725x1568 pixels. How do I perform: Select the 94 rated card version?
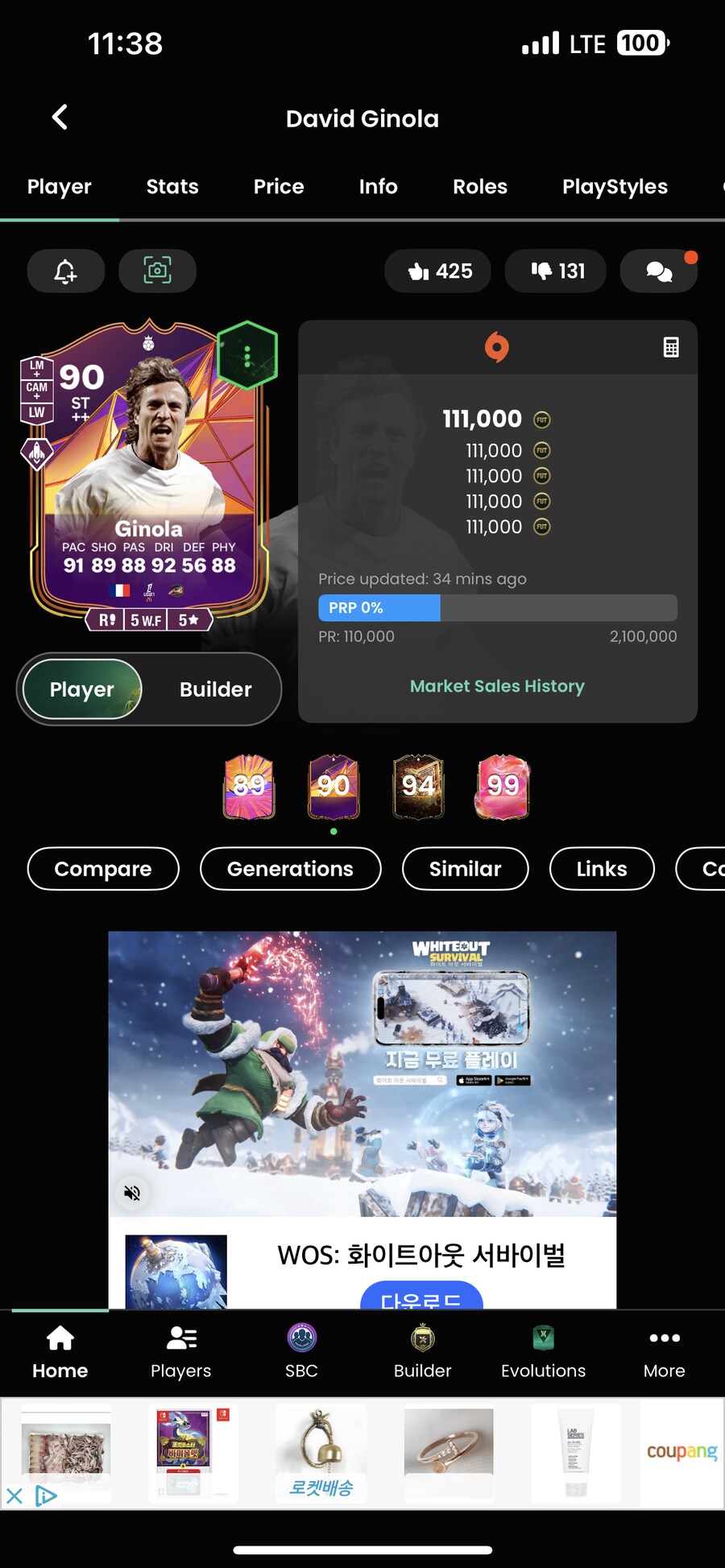click(x=418, y=787)
